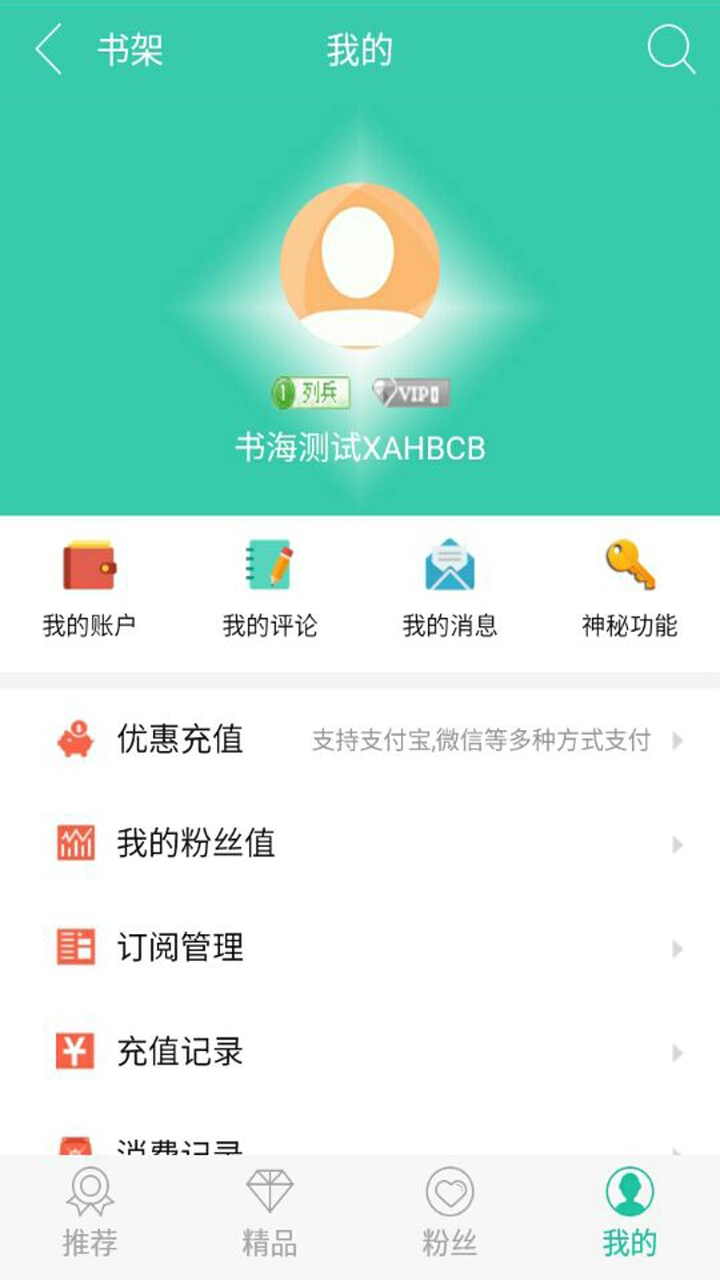Tap the 订阅管理 subscription list icon
This screenshot has width=720, height=1280.
click(72, 949)
